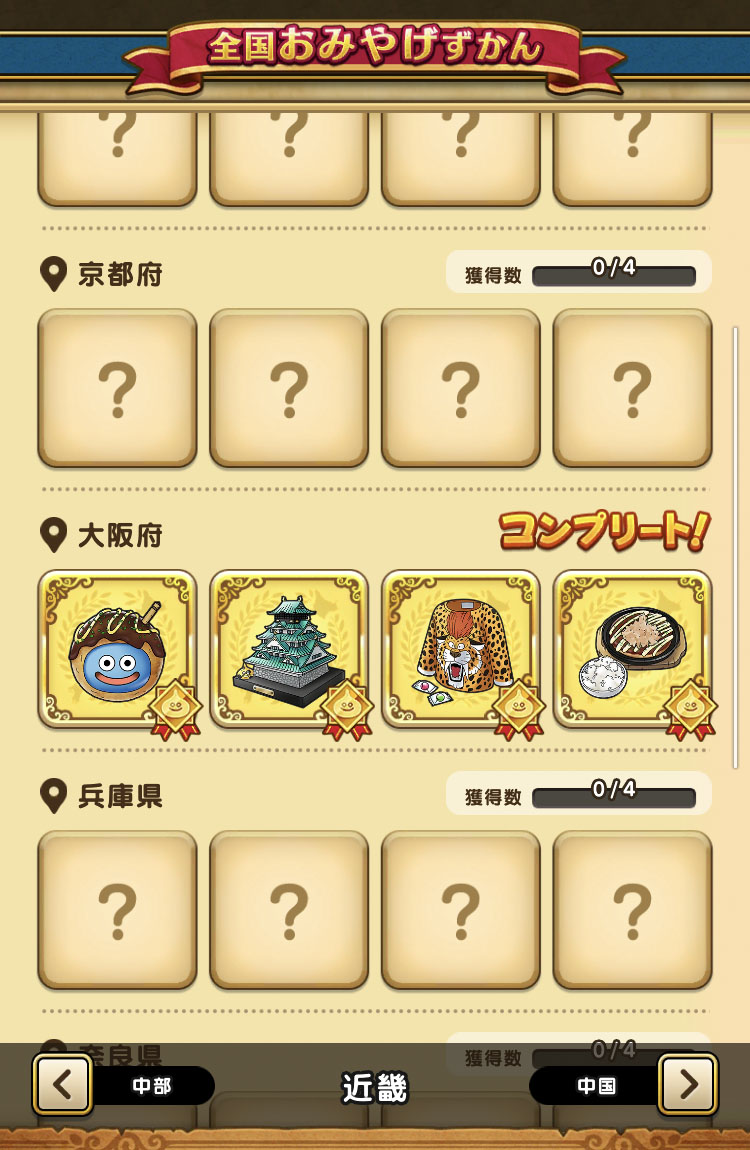Open the leopard-print tiger shirt souvenir
The width and height of the screenshot is (750, 1150).
[461, 650]
